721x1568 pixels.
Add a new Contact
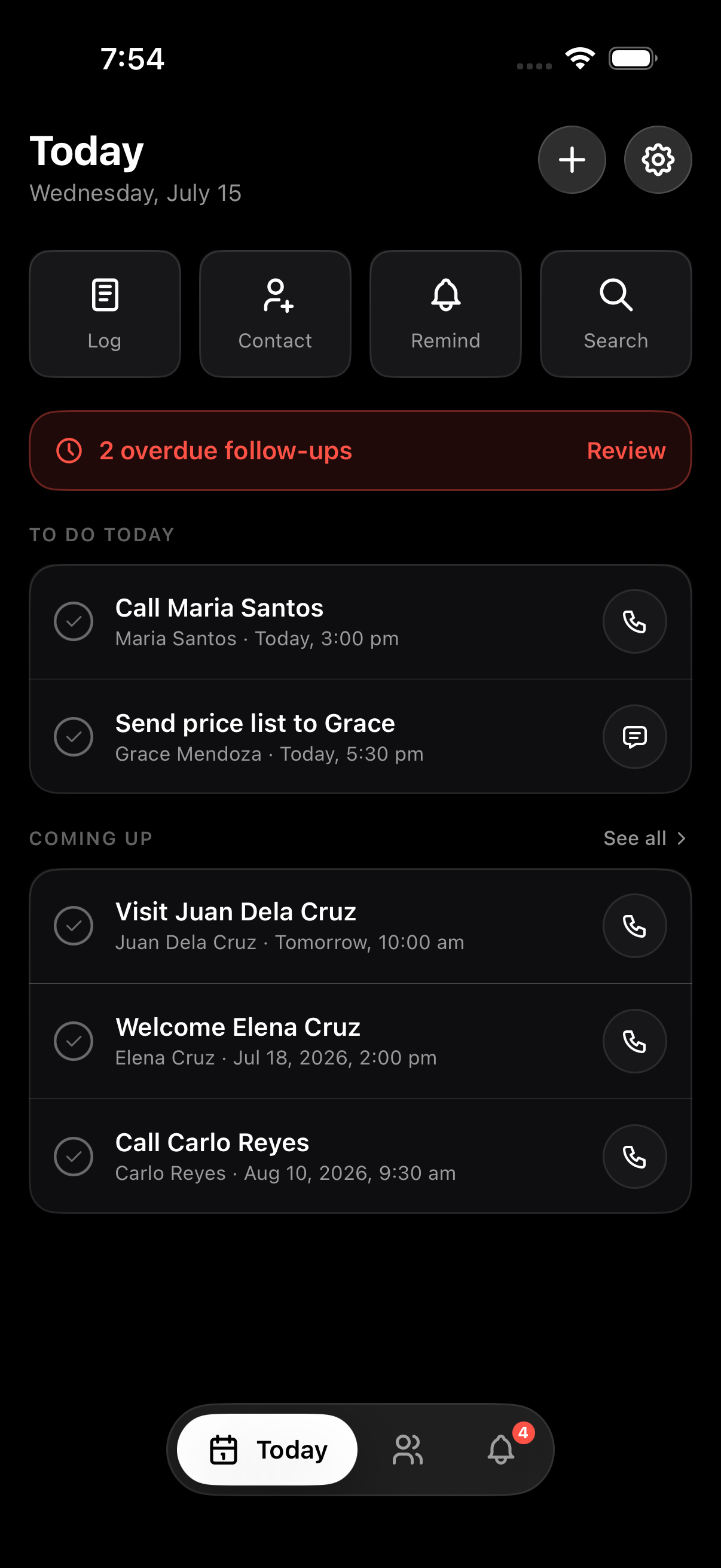(275, 313)
